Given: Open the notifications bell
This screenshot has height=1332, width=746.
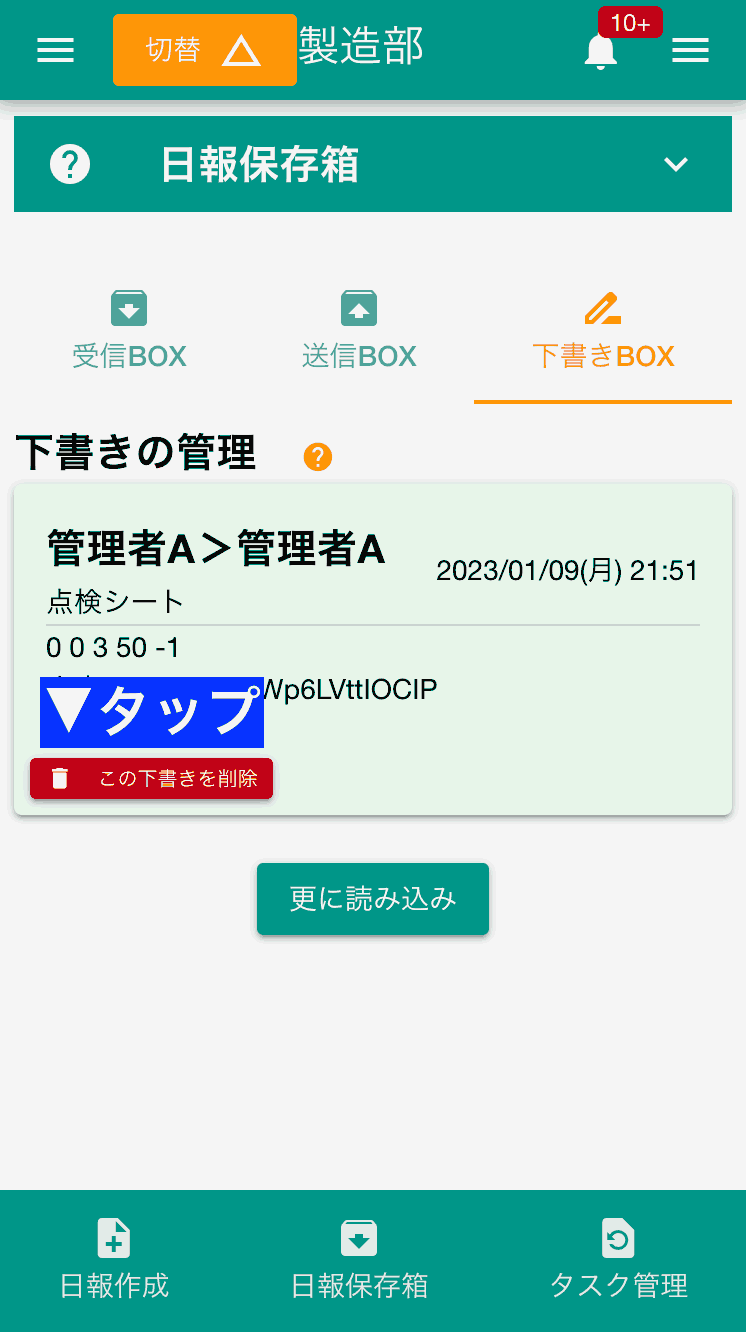Looking at the screenshot, I should [601, 50].
